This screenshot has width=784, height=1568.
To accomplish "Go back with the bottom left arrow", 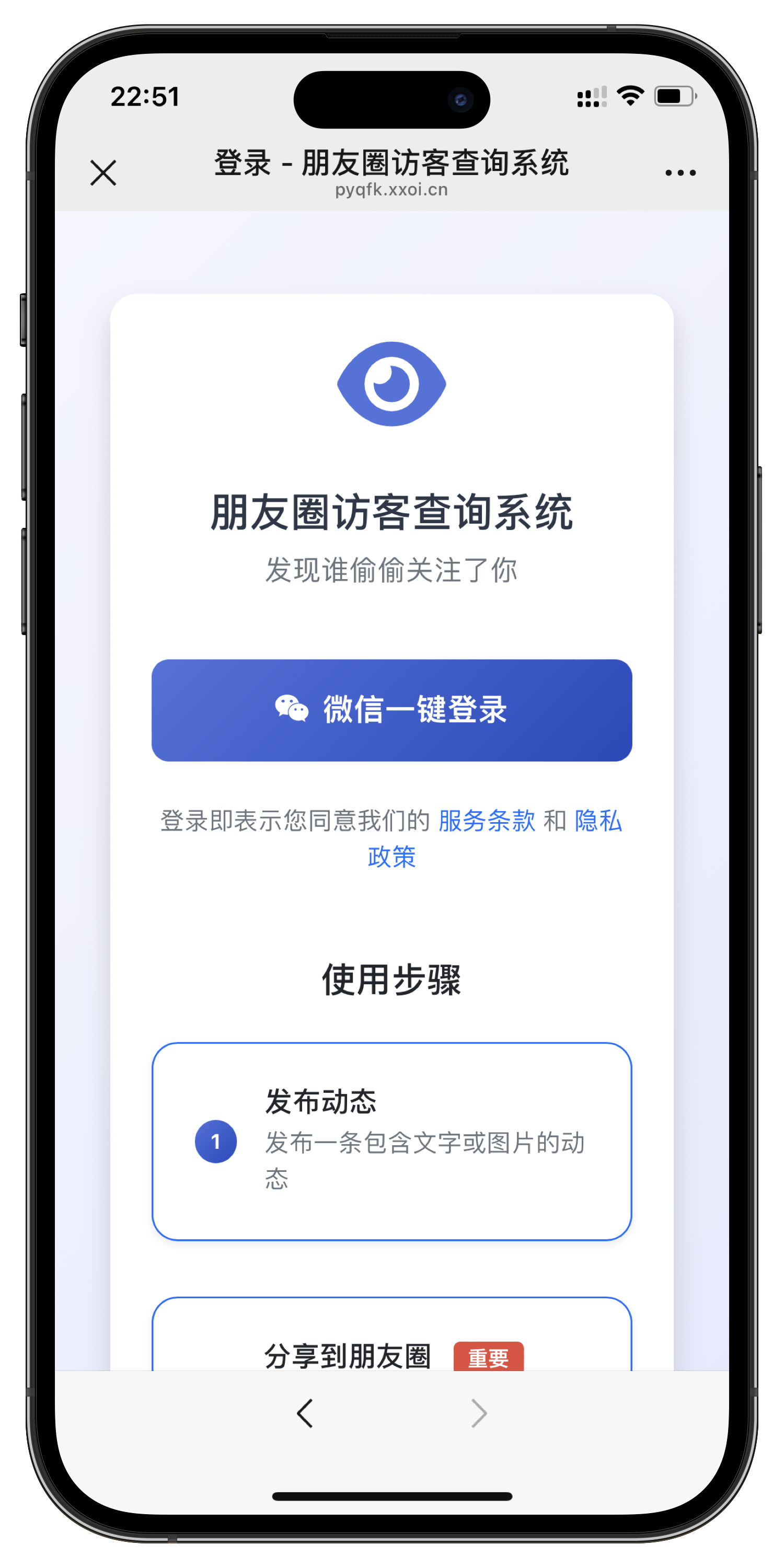I will [305, 1413].
